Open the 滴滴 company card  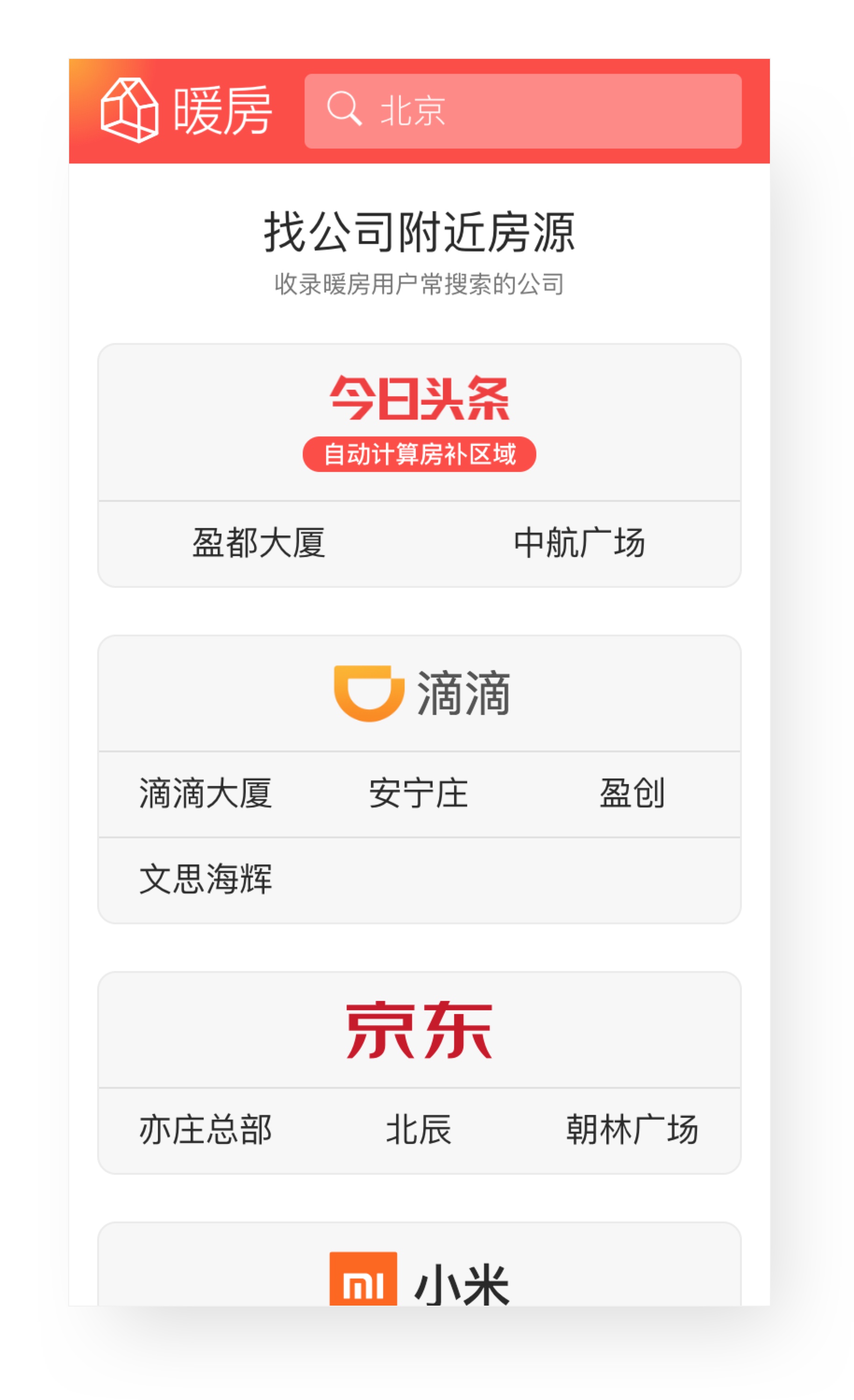pos(420,694)
